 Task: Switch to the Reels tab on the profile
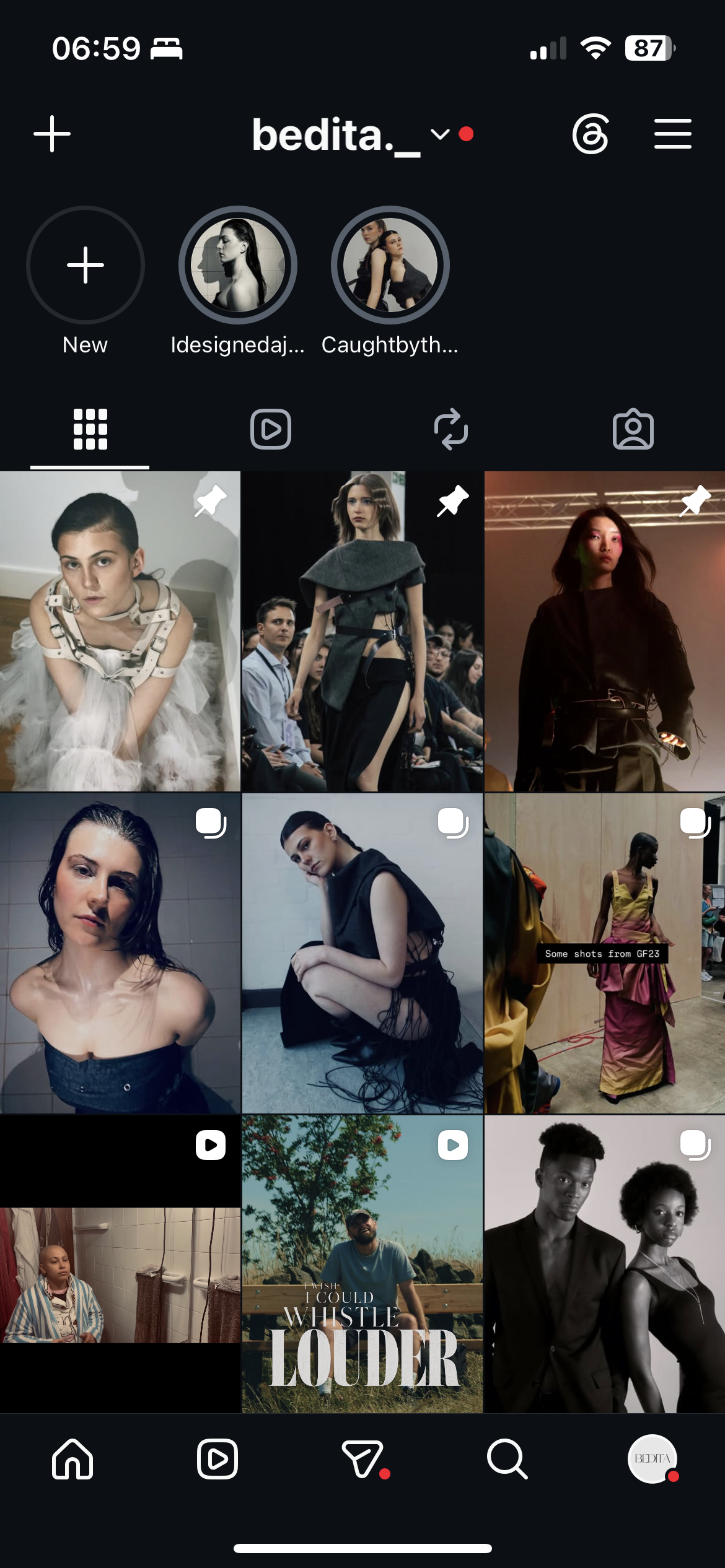pyautogui.click(x=271, y=429)
